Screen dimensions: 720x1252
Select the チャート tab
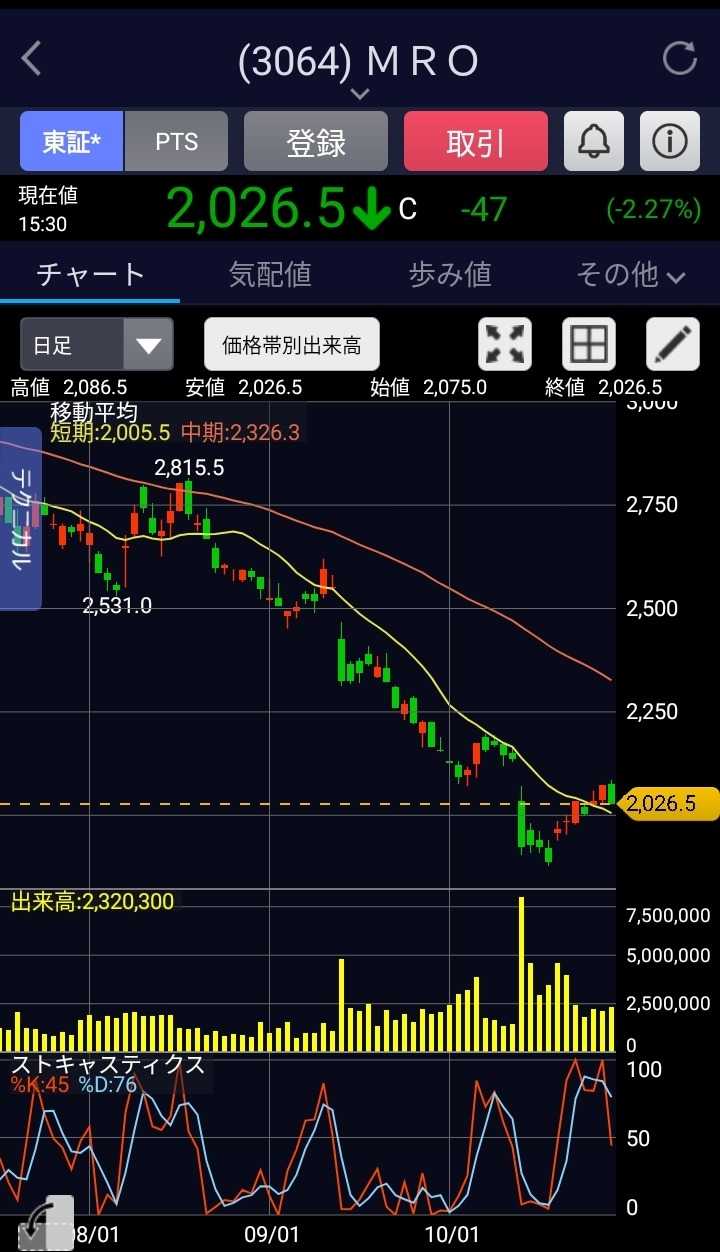click(x=90, y=274)
